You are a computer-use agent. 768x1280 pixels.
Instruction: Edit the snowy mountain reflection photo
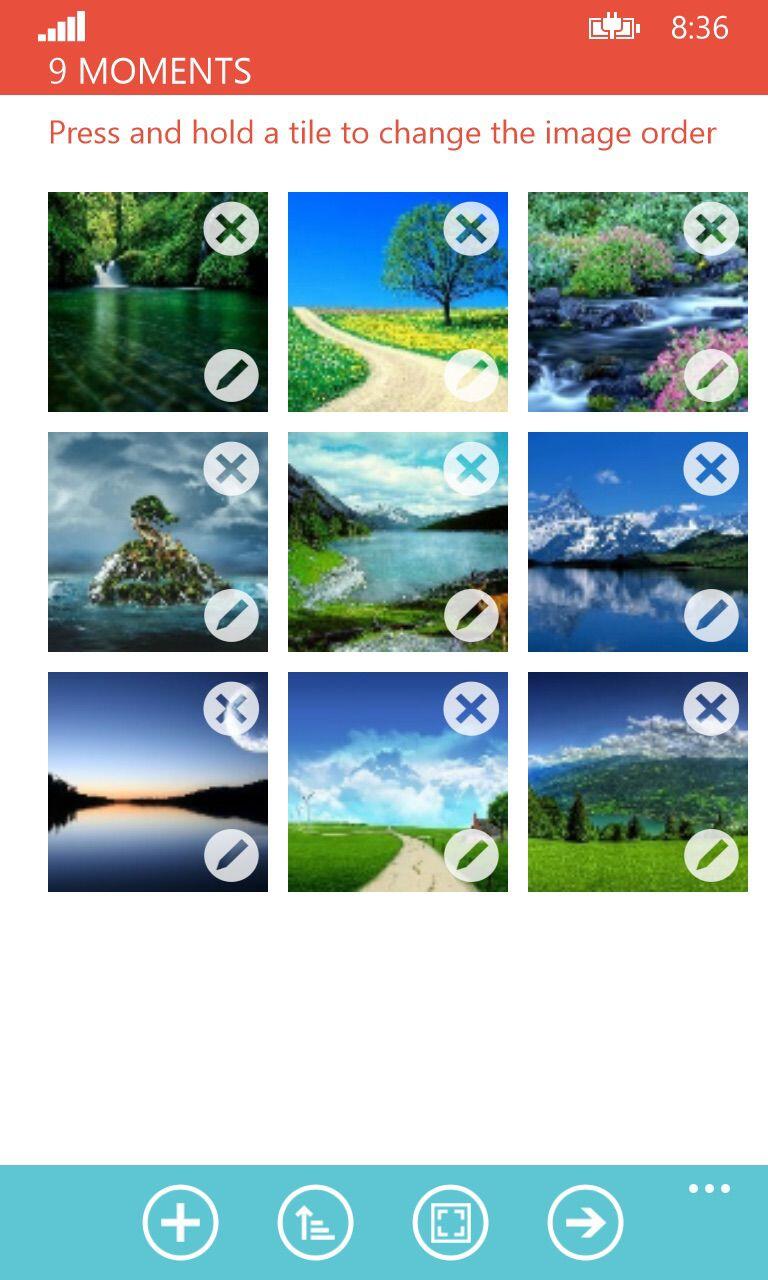point(711,616)
